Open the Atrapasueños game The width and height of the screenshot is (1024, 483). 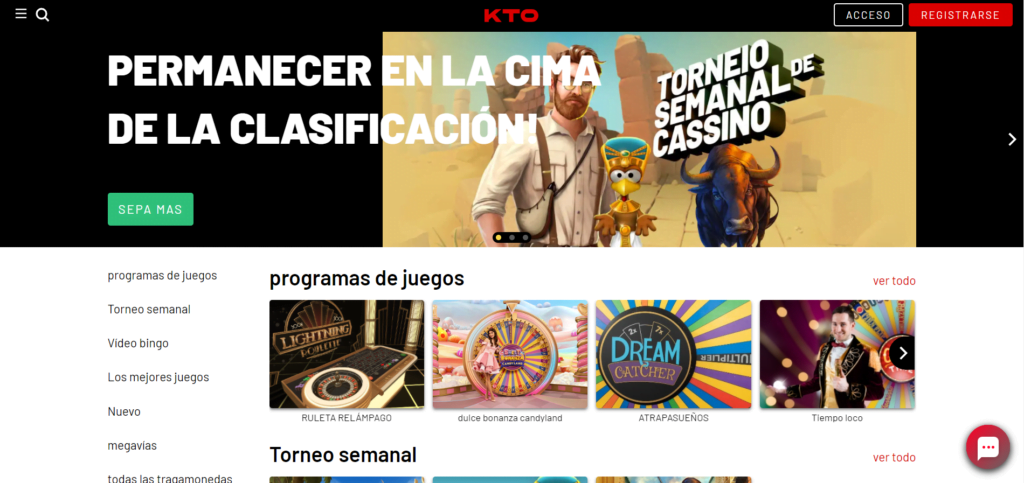pos(673,355)
